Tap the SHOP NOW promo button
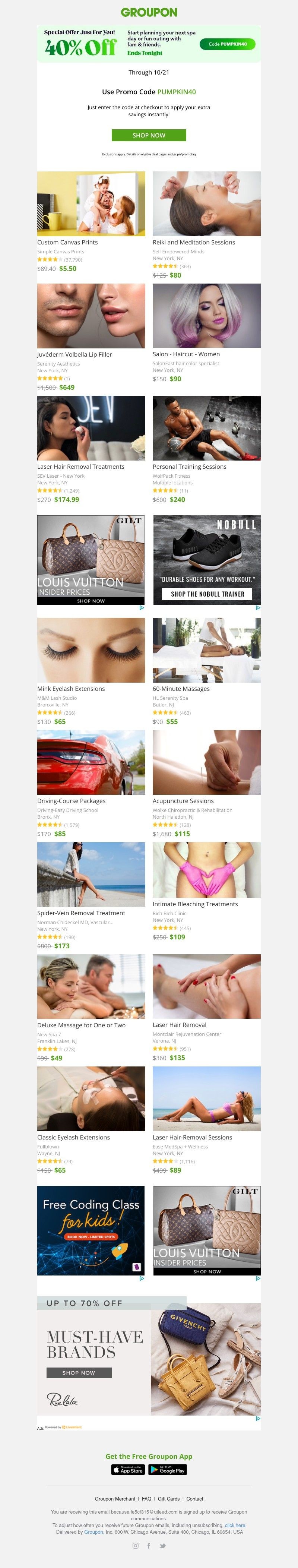The image size is (298, 1568). tap(148, 135)
